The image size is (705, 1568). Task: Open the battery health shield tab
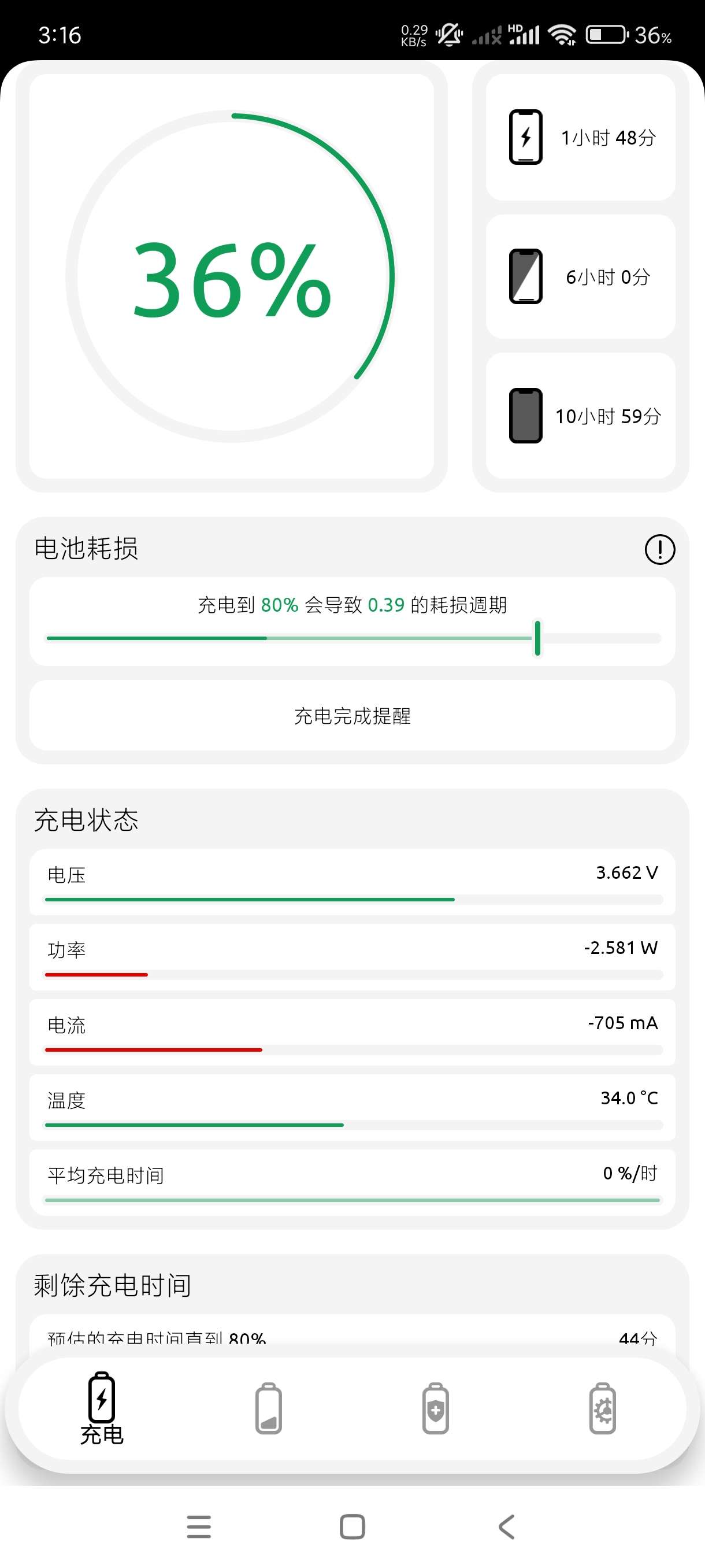coord(436,1408)
